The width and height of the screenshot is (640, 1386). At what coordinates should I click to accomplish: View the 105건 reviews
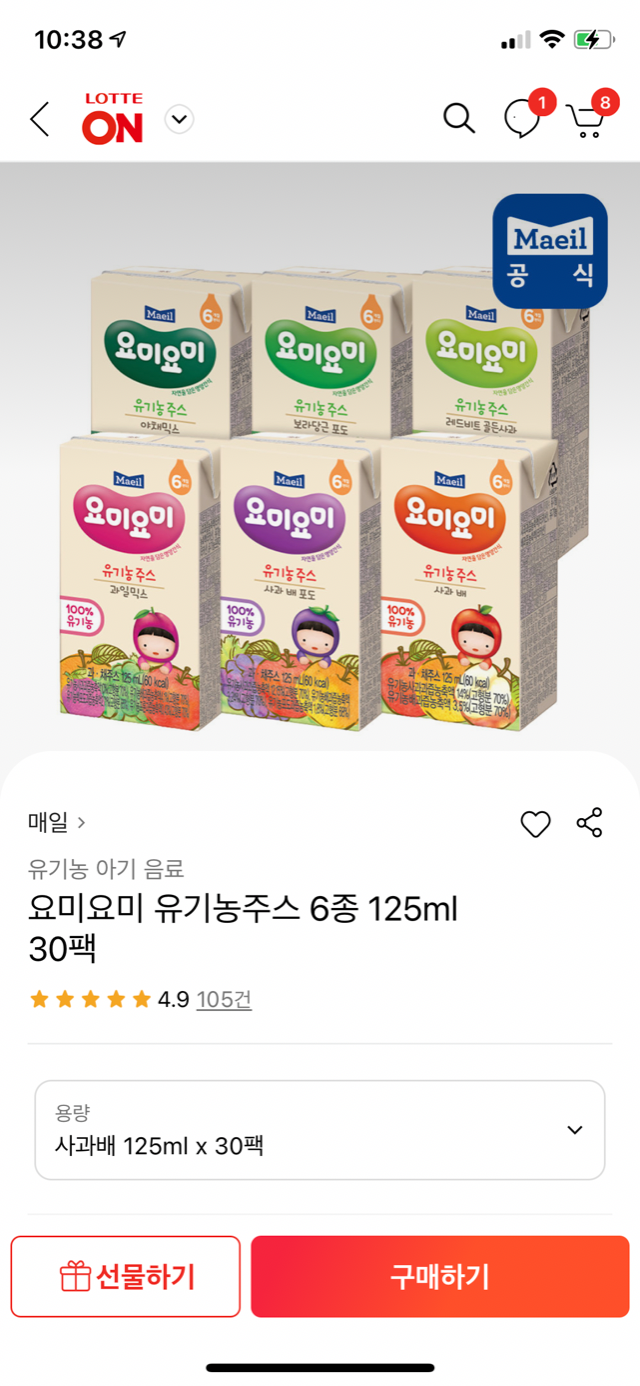224,999
